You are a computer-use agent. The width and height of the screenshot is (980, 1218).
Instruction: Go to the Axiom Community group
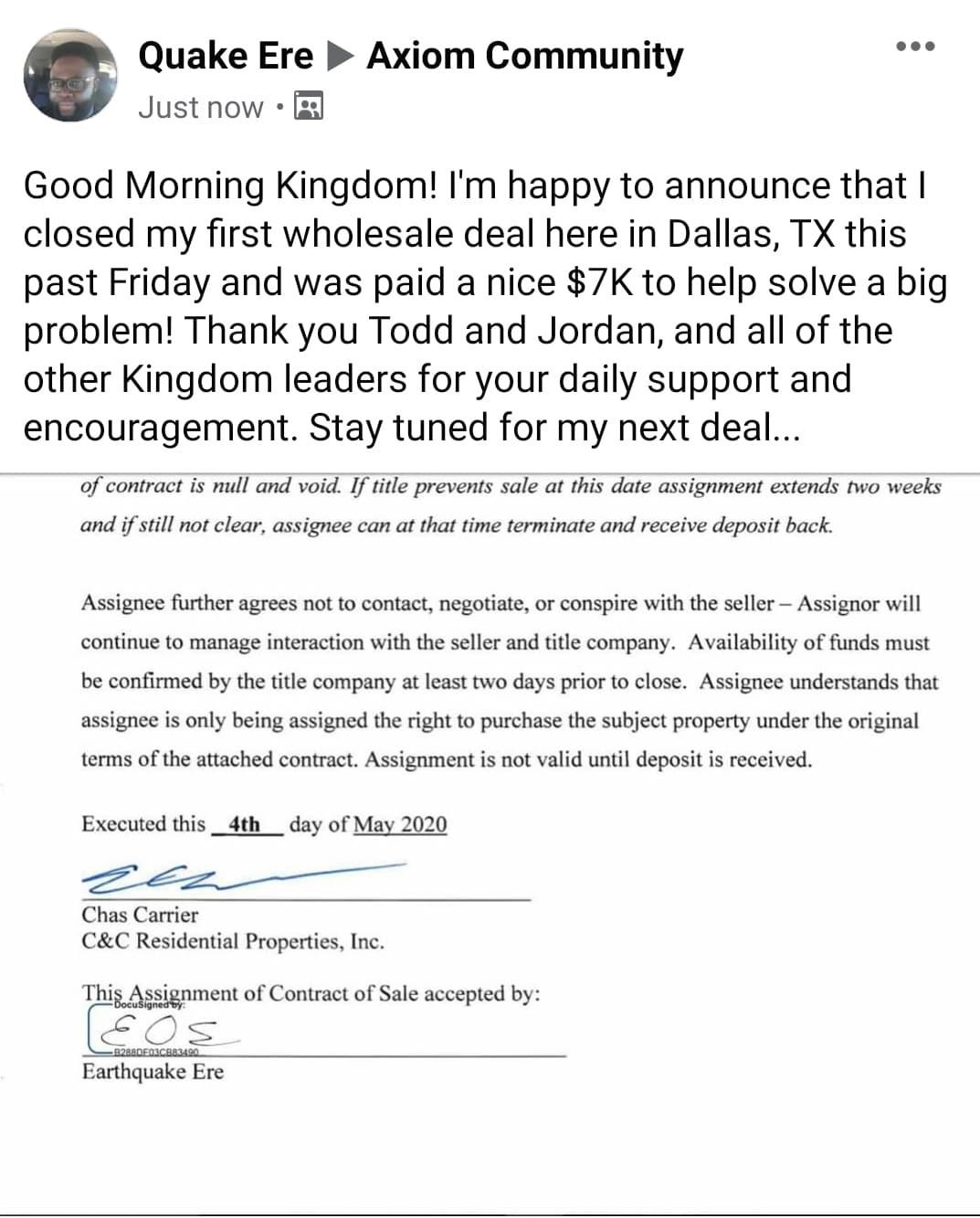click(x=524, y=56)
